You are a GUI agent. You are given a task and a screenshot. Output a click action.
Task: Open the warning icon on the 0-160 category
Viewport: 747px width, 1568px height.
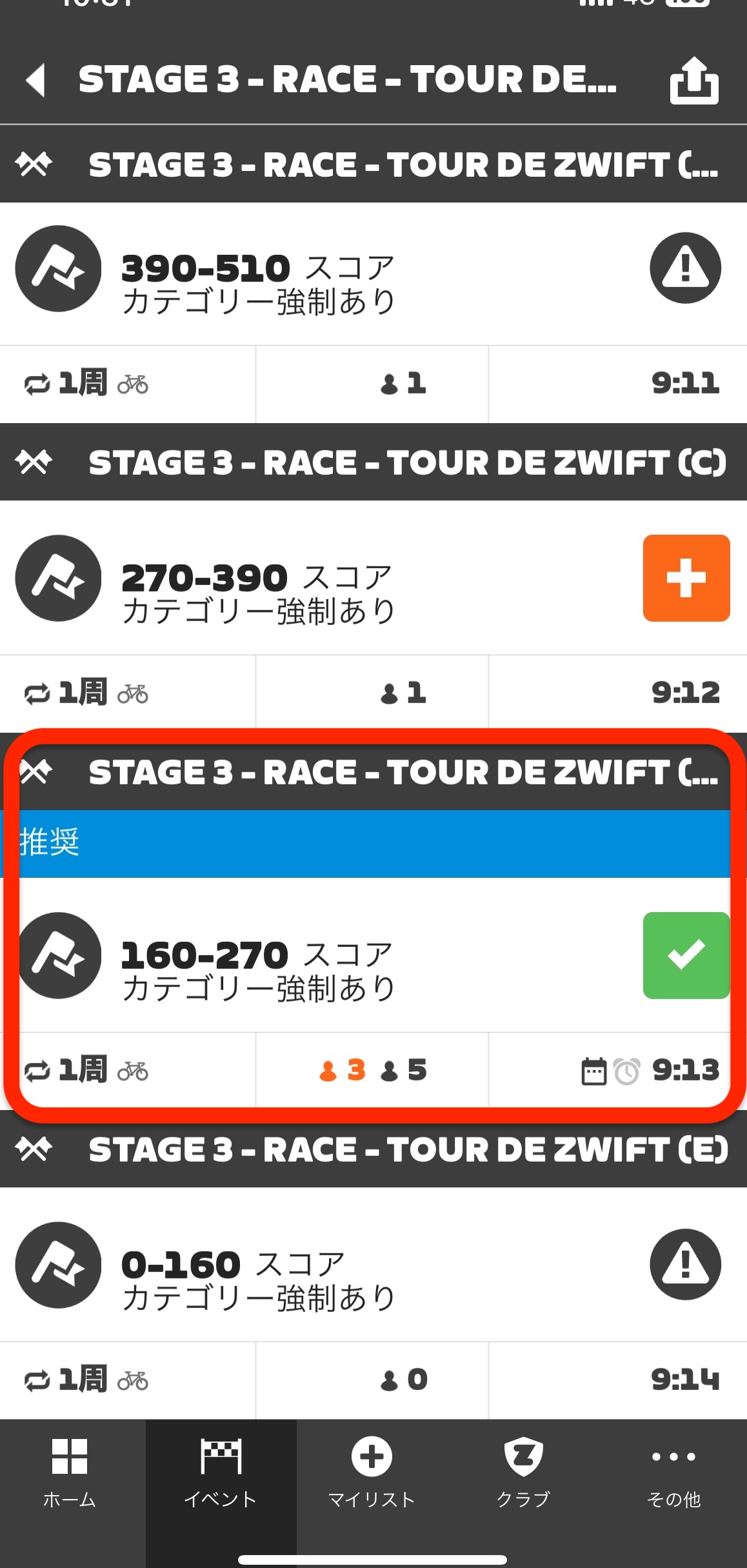(x=685, y=1264)
